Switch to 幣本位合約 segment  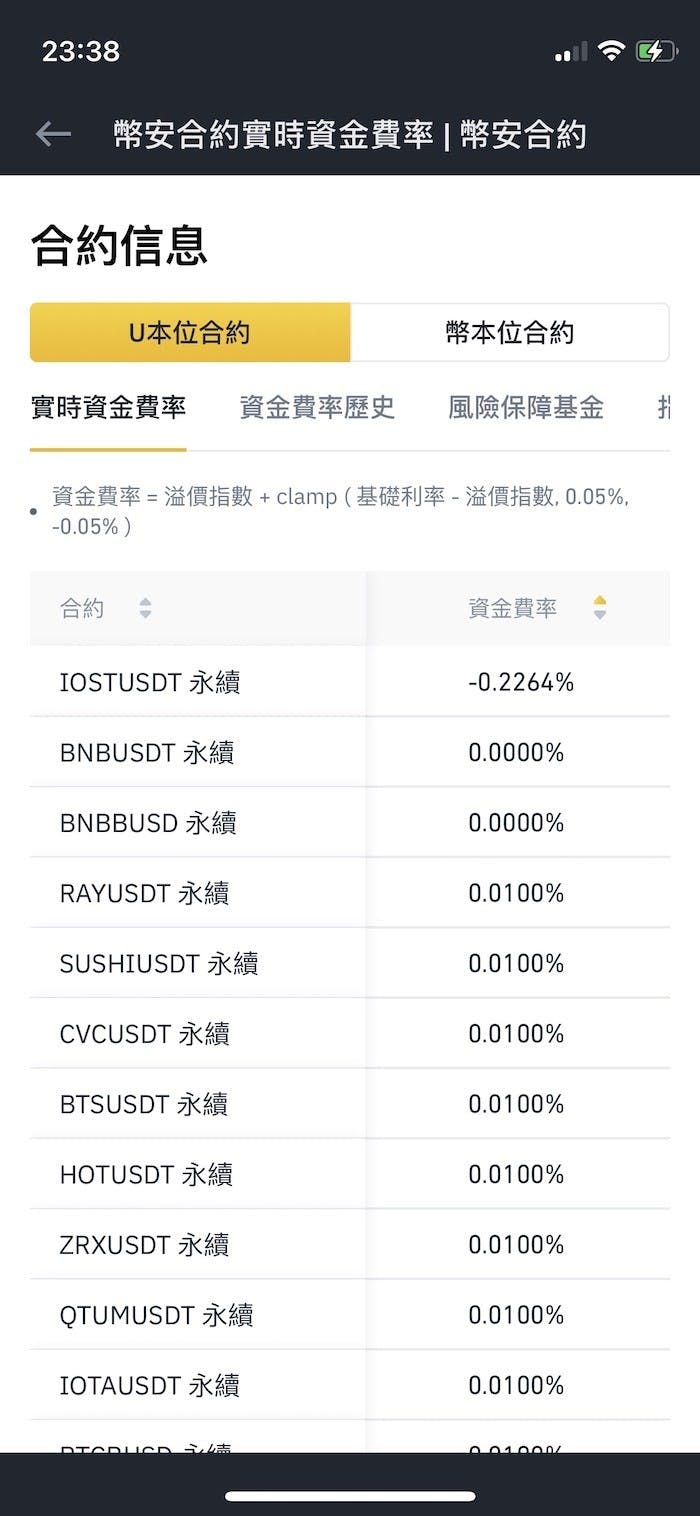point(509,332)
